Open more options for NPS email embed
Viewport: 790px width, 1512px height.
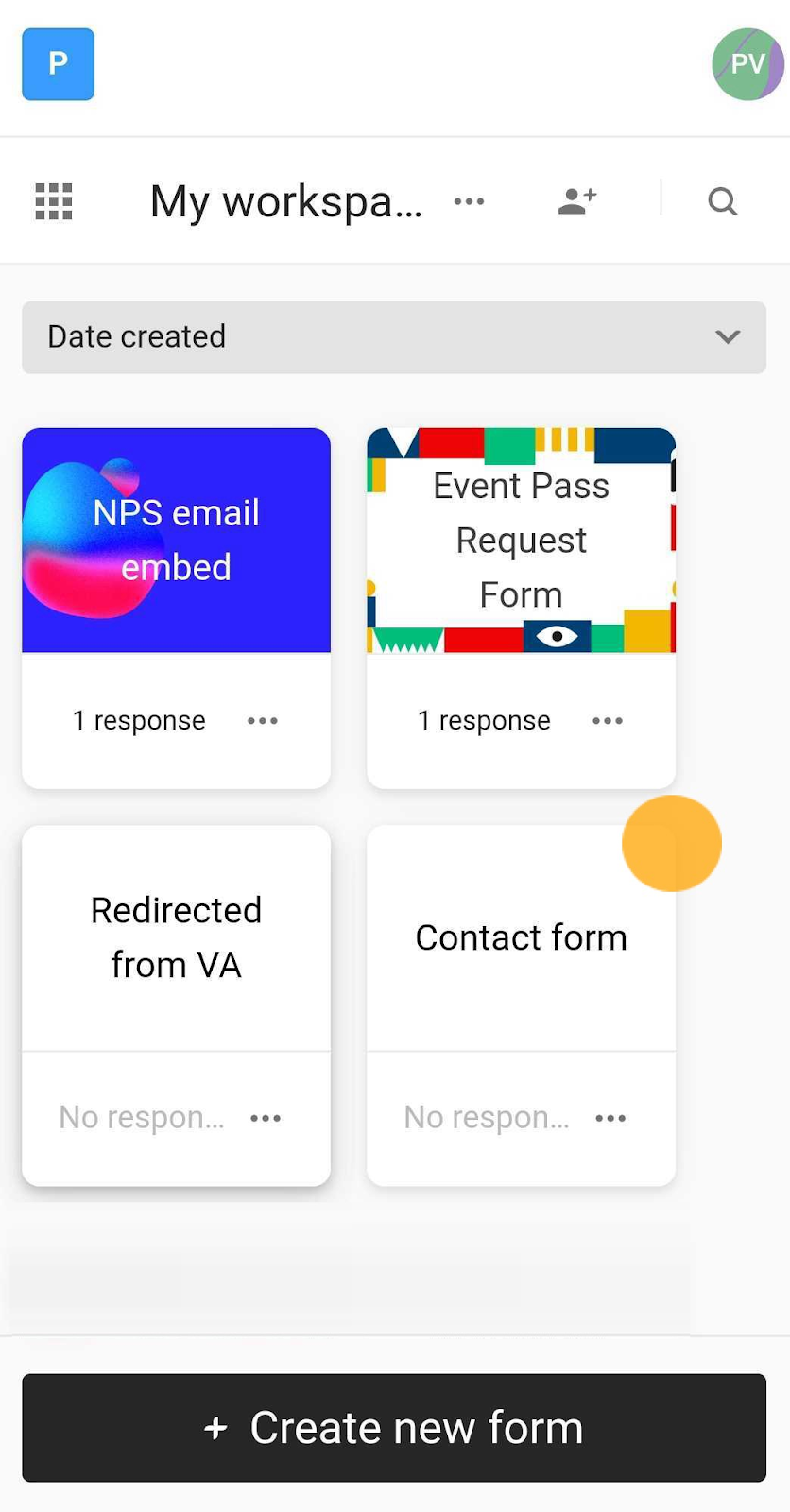click(x=263, y=721)
